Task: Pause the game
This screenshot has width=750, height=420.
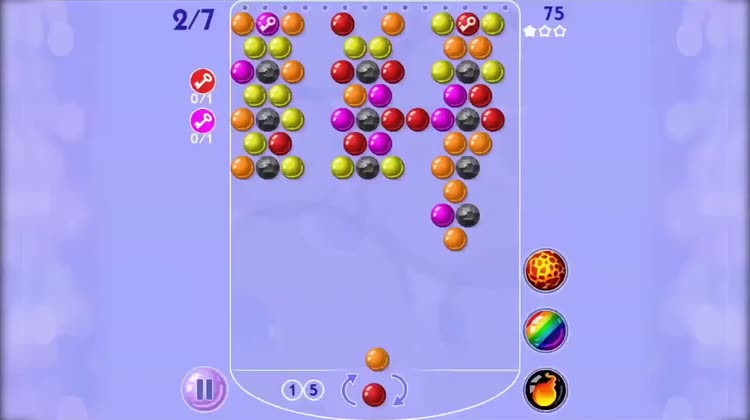Action: click(x=204, y=388)
